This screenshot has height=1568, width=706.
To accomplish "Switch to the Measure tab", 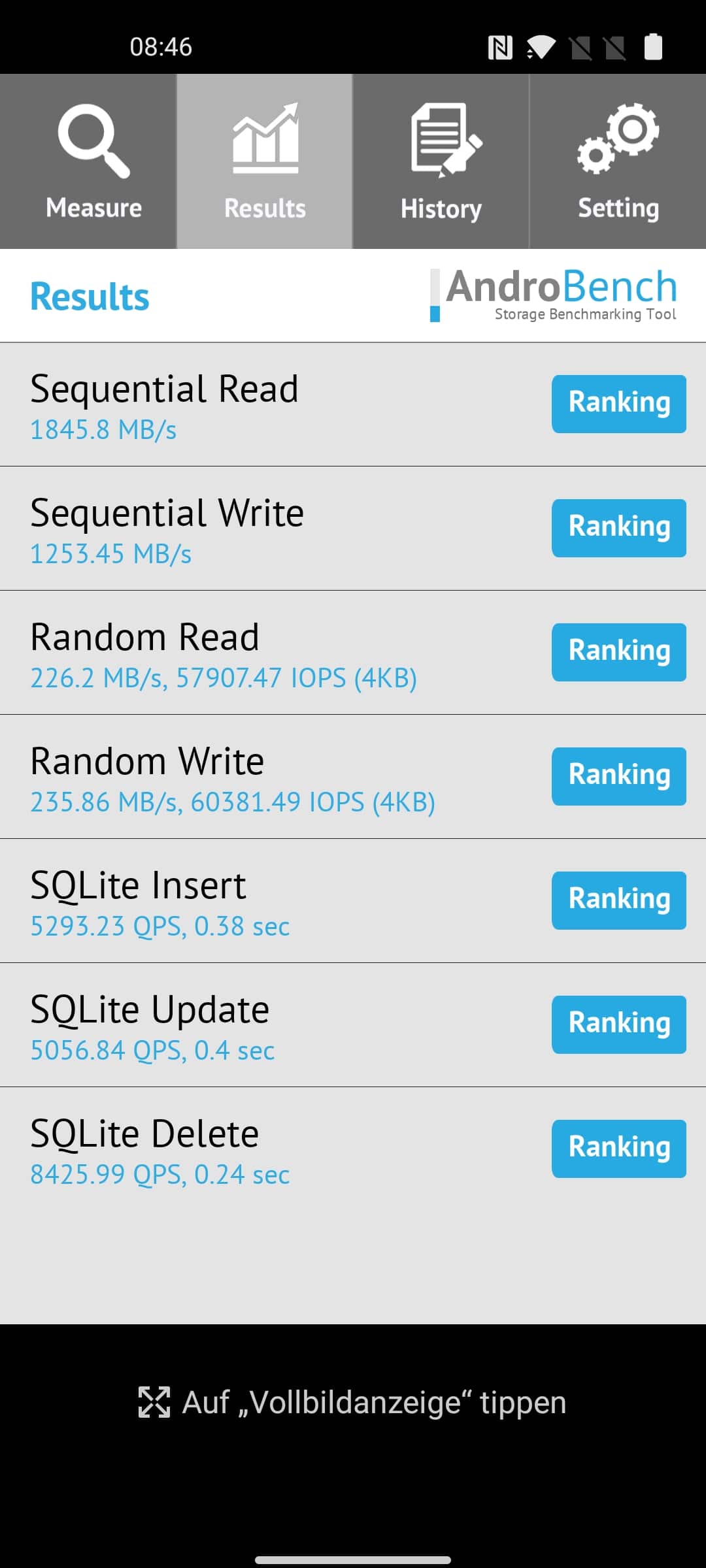I will click(x=88, y=161).
